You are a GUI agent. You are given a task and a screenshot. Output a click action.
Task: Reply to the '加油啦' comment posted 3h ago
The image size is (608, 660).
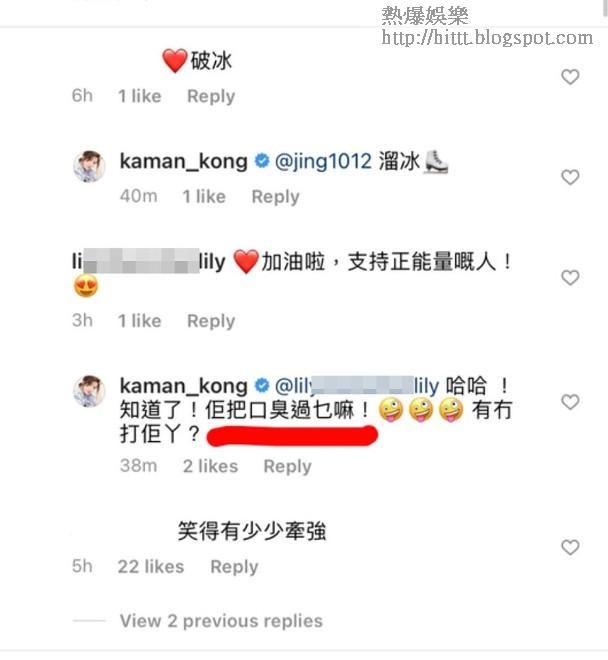pos(210,321)
